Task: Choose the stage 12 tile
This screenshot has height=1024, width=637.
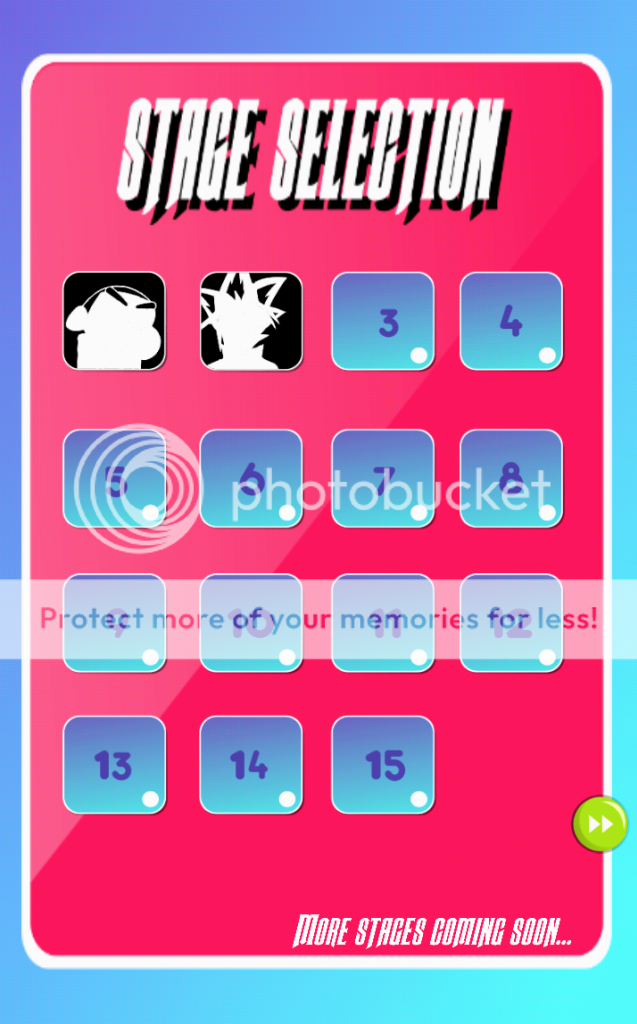Action: (511, 623)
